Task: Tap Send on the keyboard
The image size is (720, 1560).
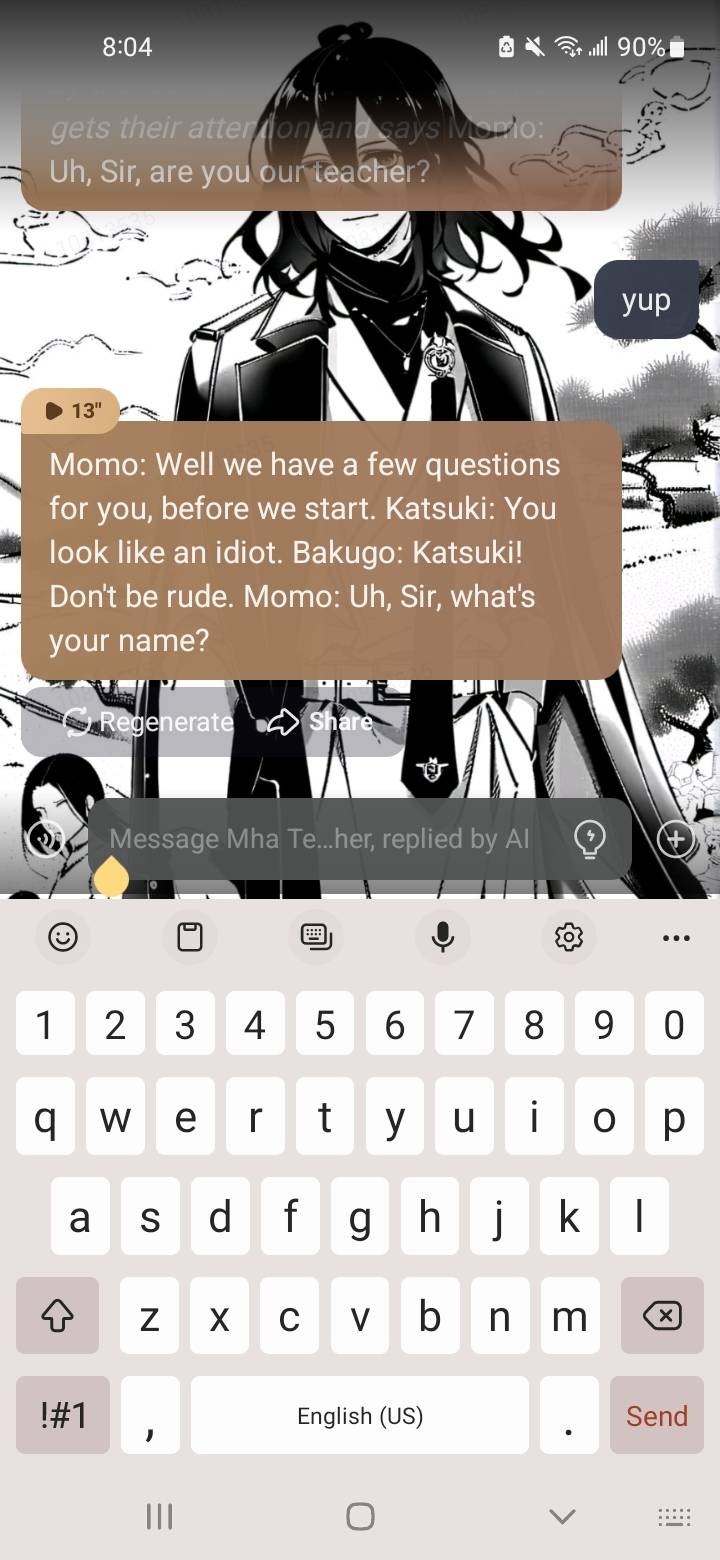Action: pos(657,1416)
